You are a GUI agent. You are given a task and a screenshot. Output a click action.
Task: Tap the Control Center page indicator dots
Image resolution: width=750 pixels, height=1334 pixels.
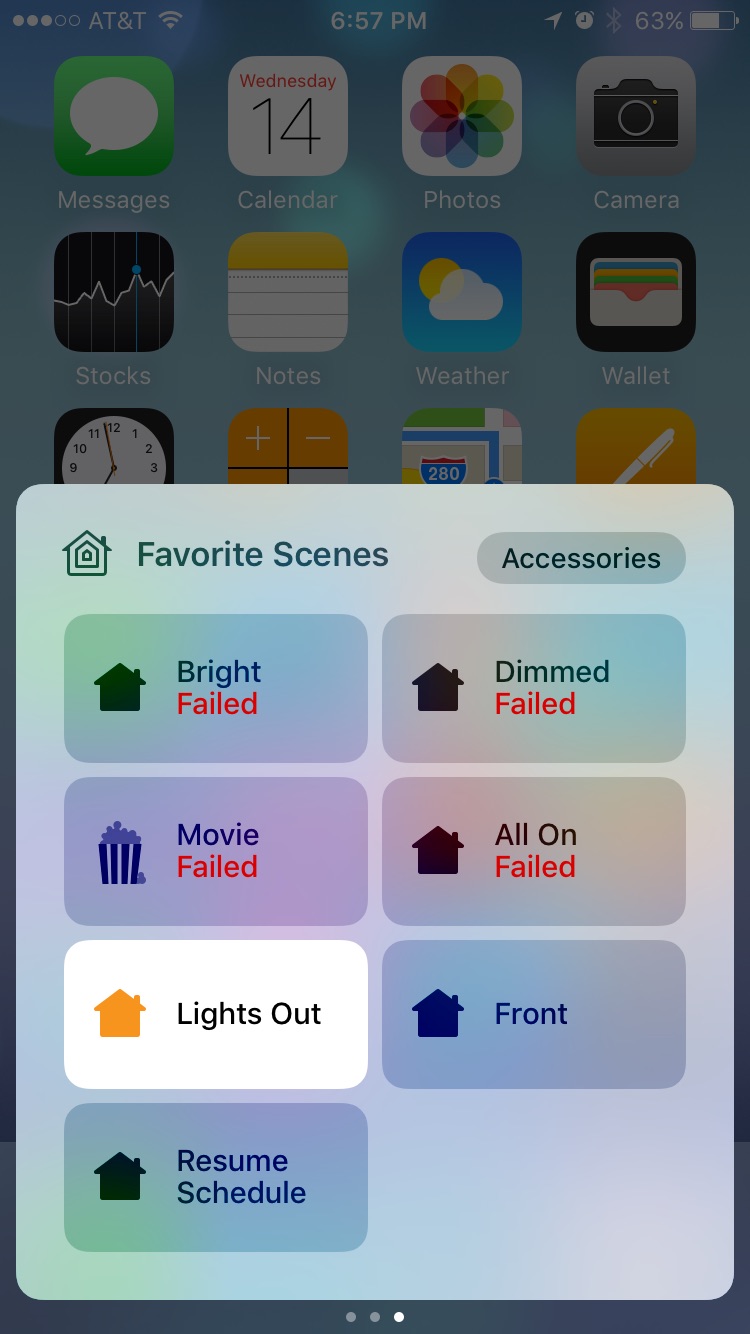(x=375, y=1317)
